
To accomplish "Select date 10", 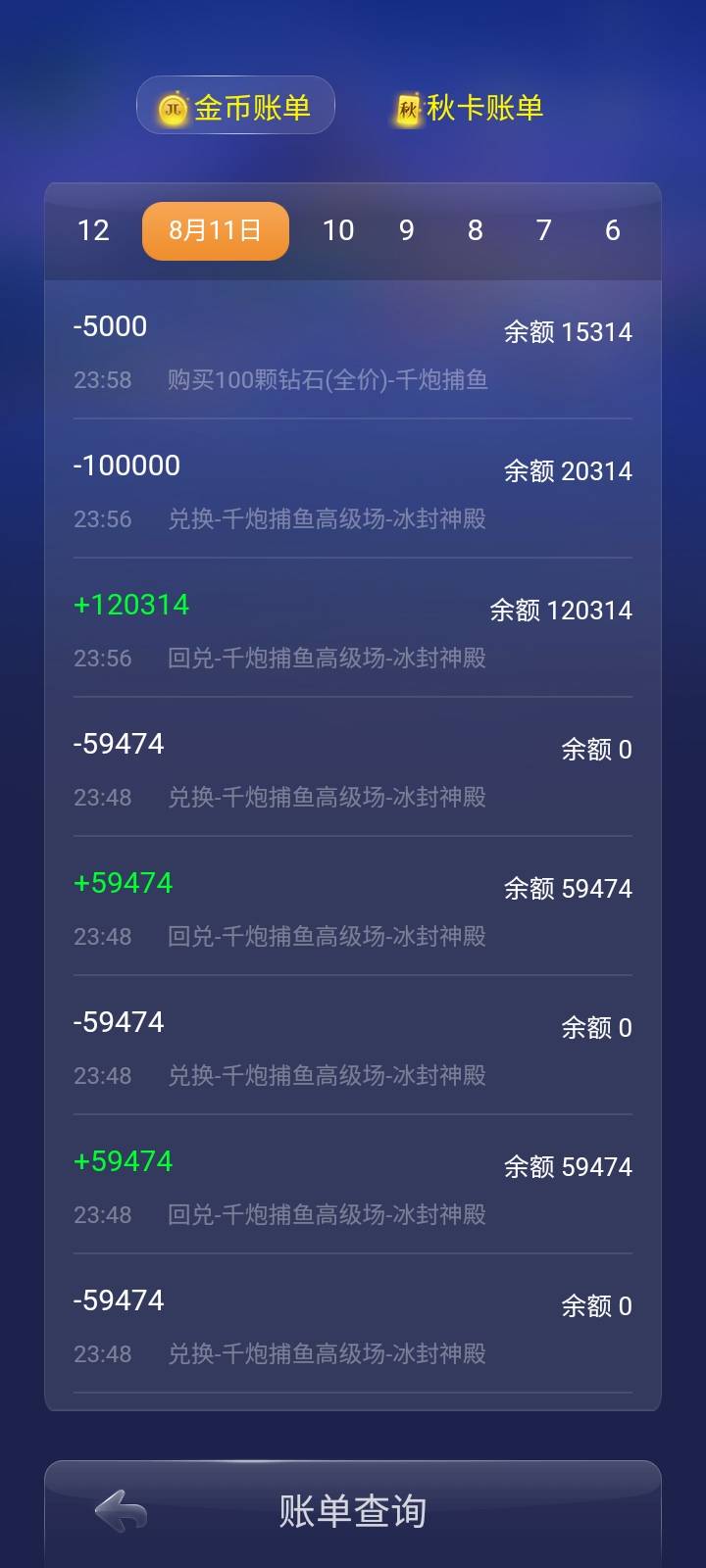I will [x=338, y=230].
